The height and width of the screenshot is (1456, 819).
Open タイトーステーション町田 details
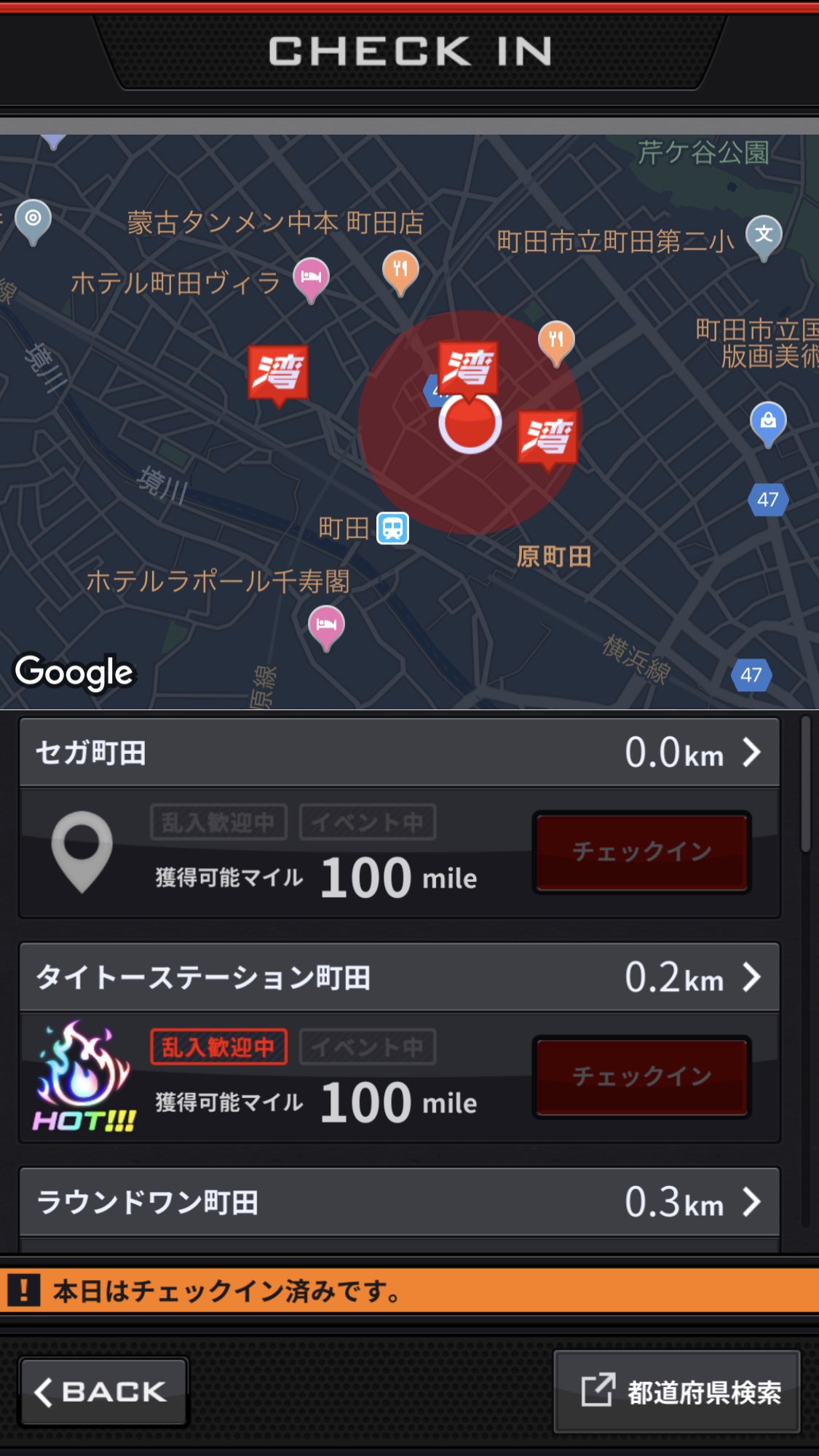pos(400,977)
